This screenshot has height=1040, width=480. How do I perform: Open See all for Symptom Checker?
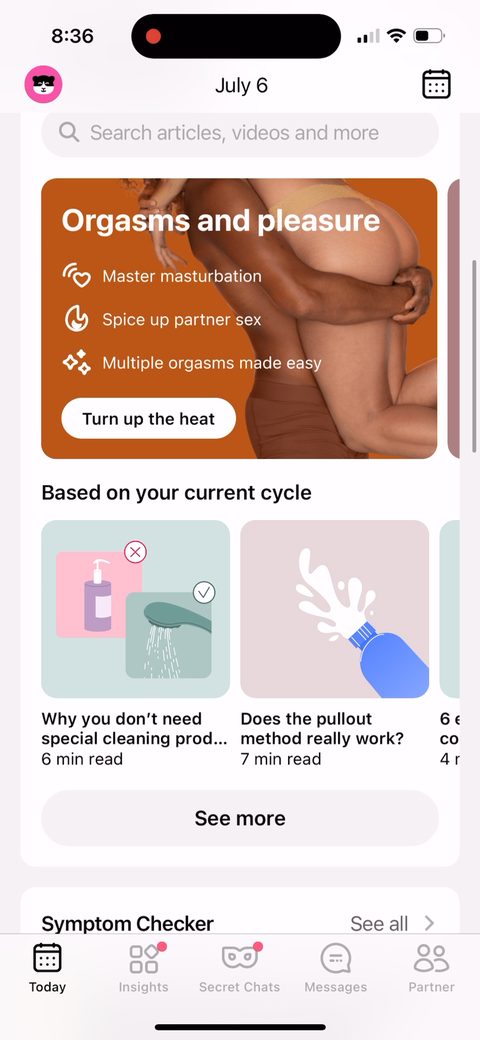[392, 923]
